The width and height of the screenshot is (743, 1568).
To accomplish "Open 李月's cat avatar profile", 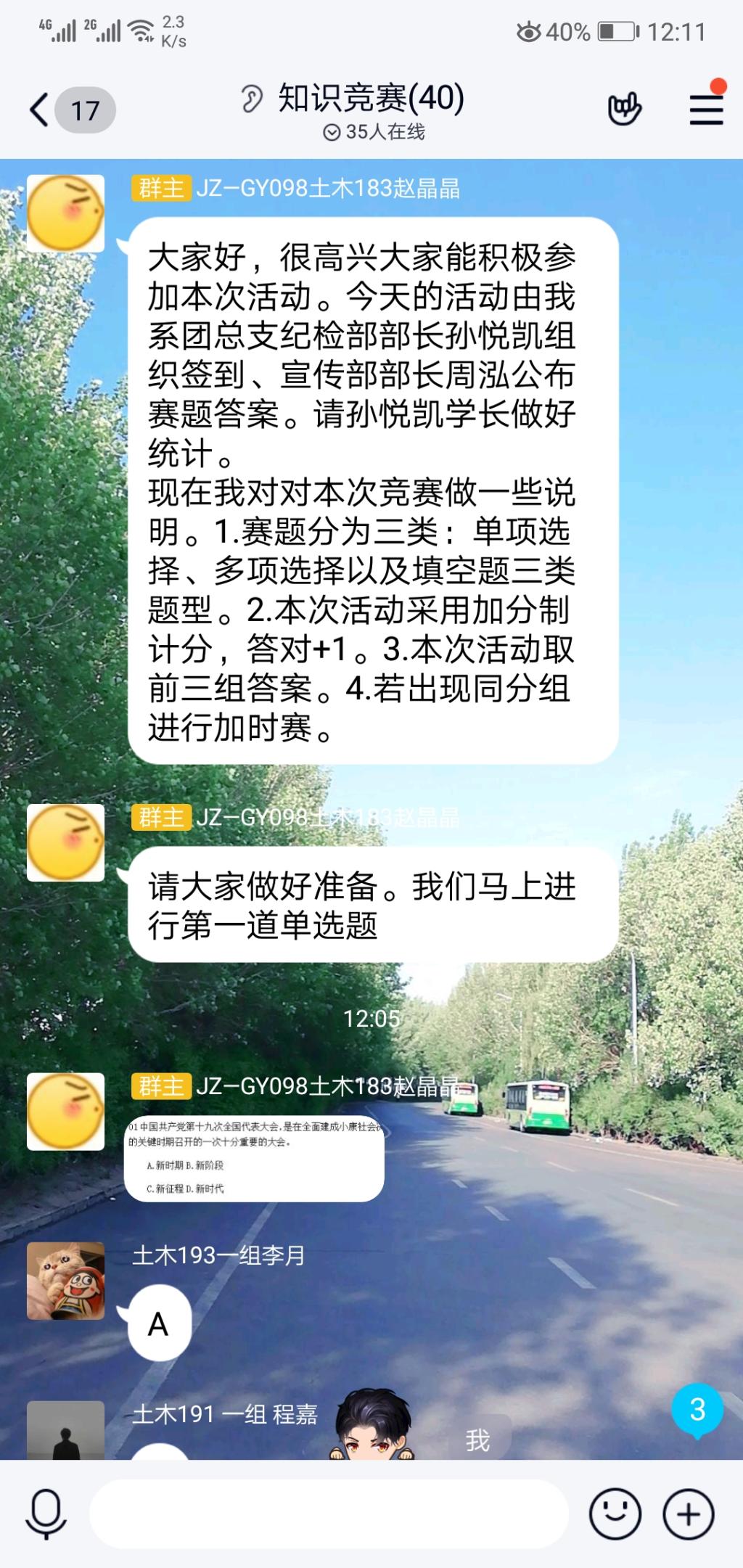I will tap(65, 1281).
